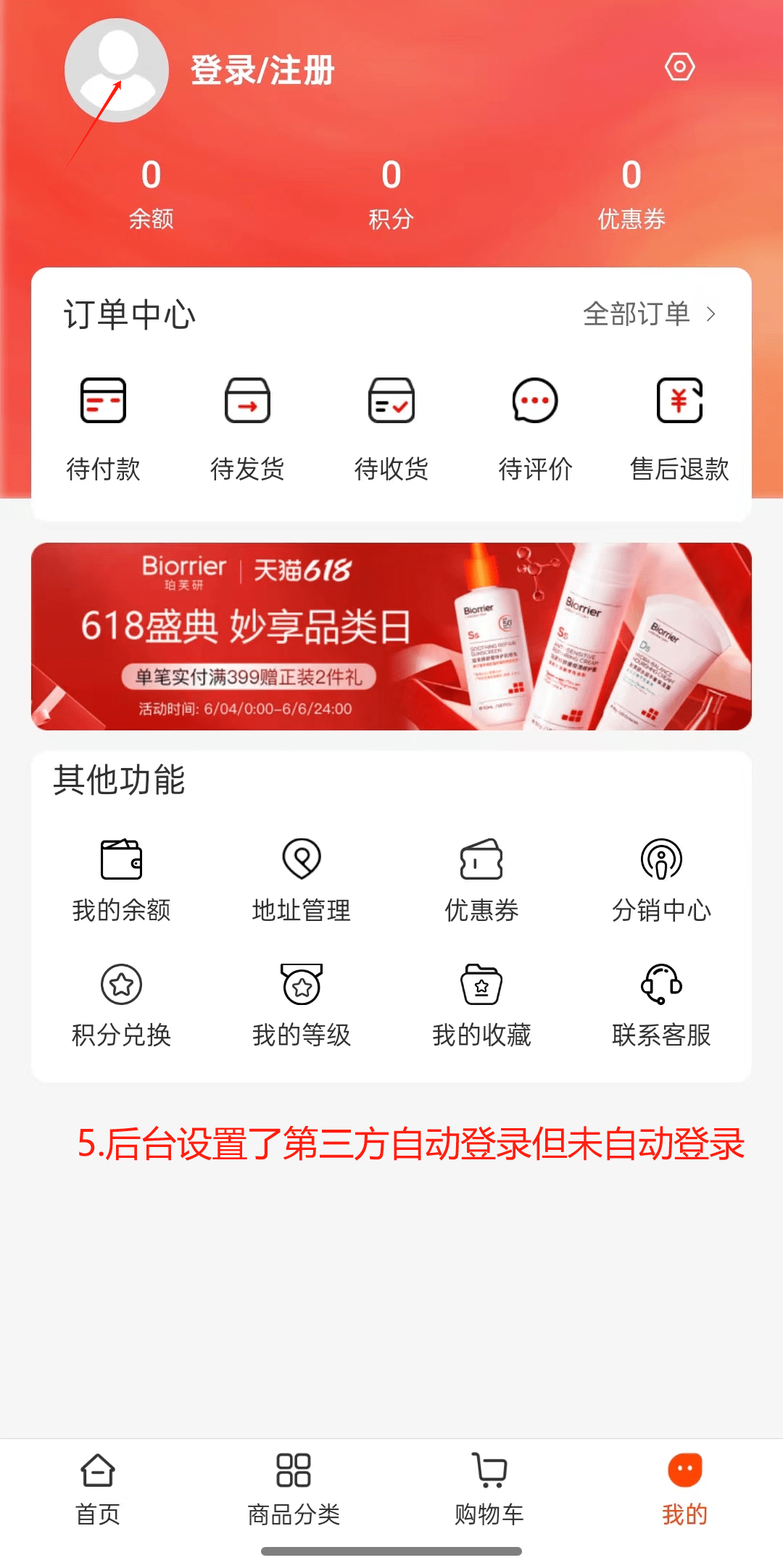The width and height of the screenshot is (783, 1568).
Task: Open the Biorrier 618 promotion banner
Action: point(391,636)
